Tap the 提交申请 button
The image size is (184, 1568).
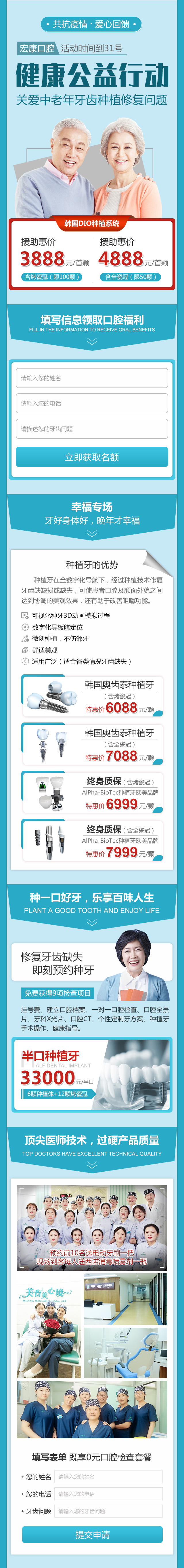pyautogui.click(x=92, y=1534)
